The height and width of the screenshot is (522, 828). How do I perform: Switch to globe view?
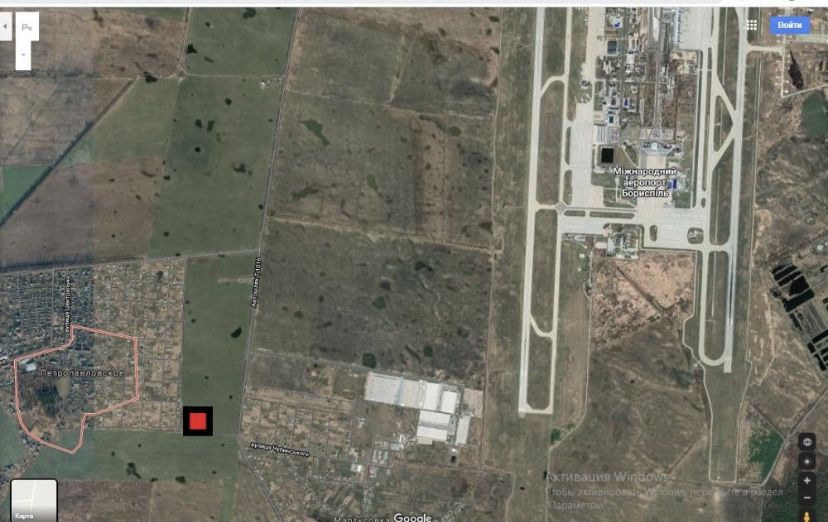(x=807, y=441)
